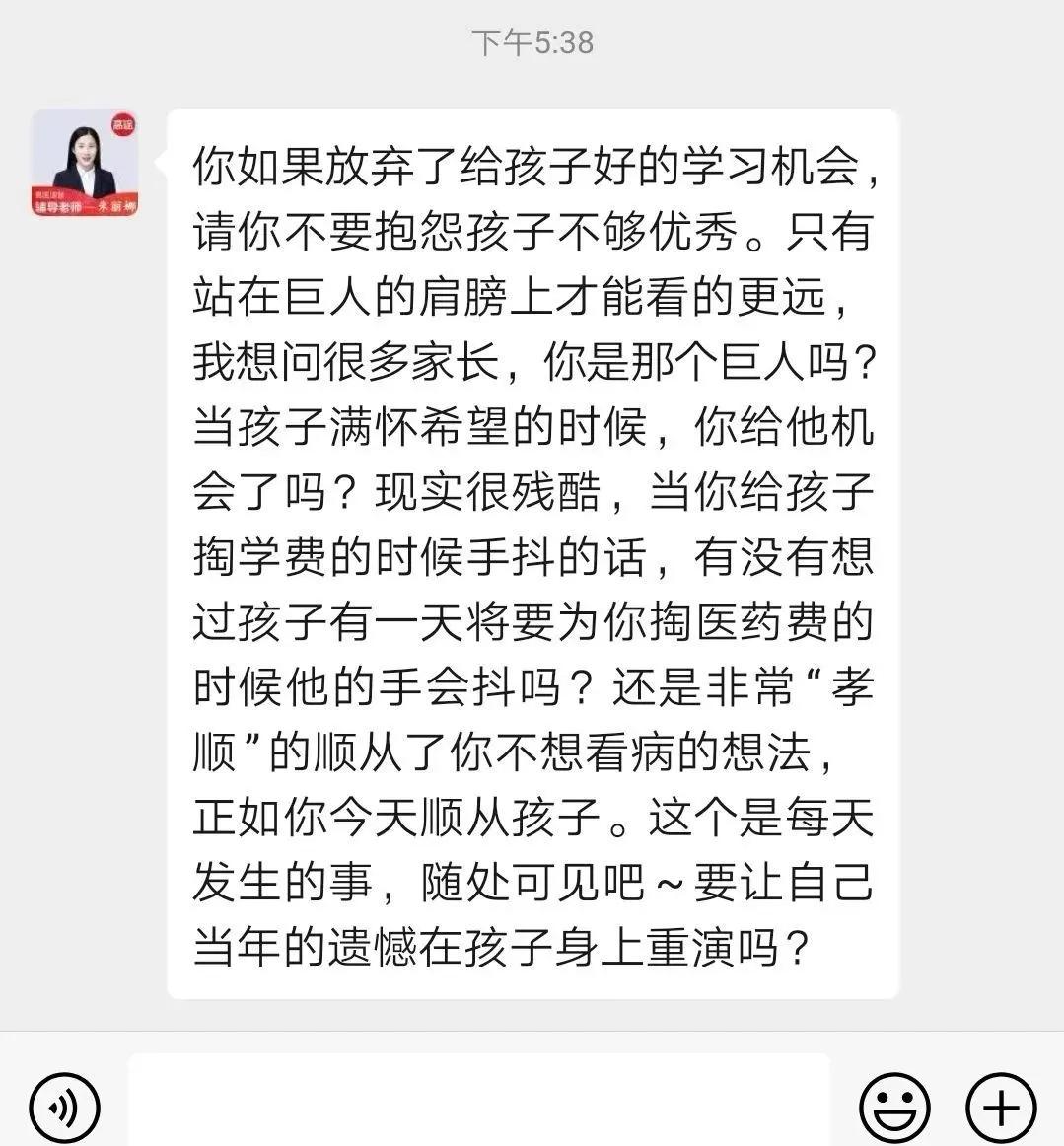Open the sender's profile avatar
Screen dimensions: 1064x1146
click(x=85, y=164)
